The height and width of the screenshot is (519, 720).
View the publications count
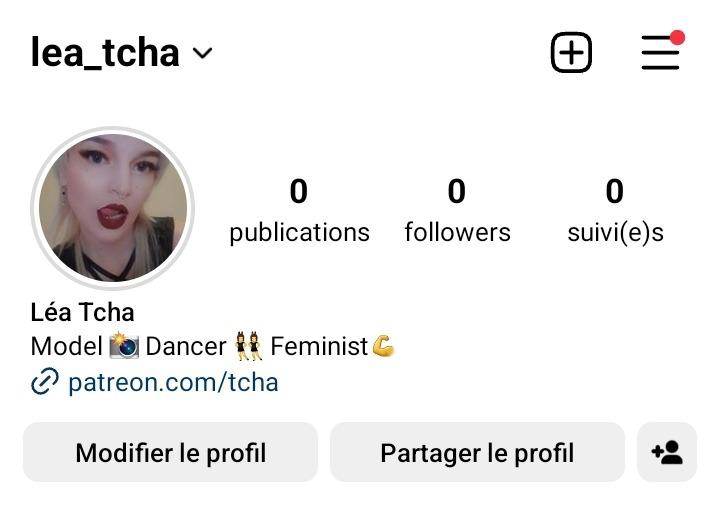point(299,210)
